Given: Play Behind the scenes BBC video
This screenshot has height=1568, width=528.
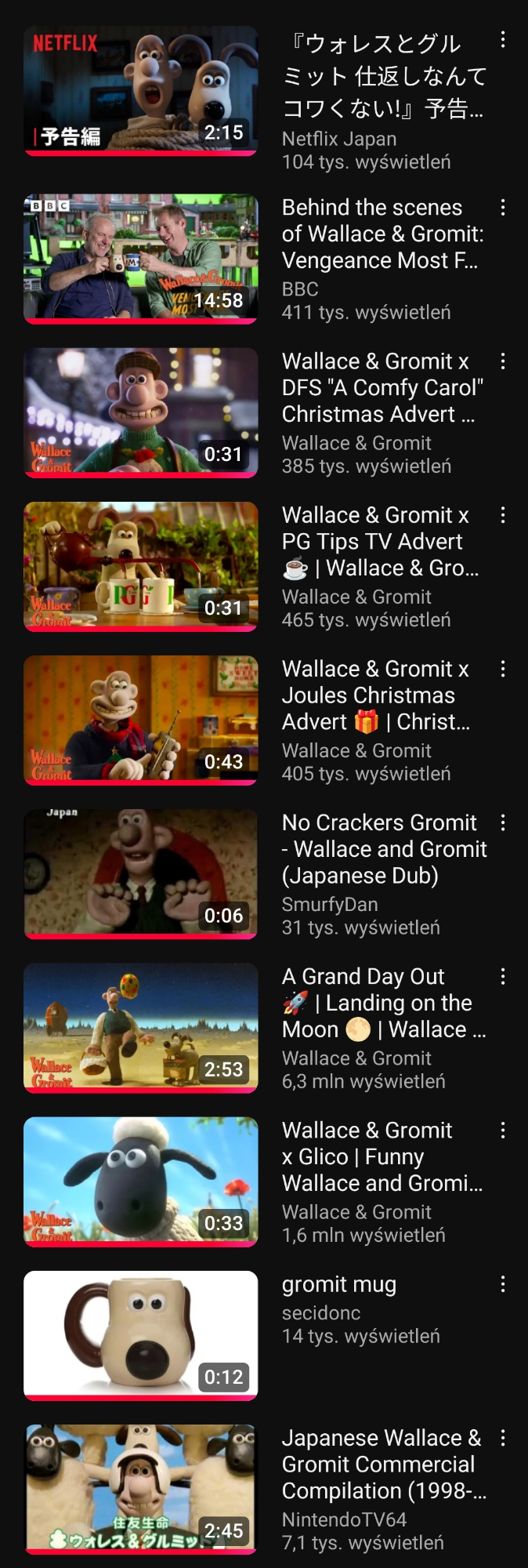Looking at the screenshot, I should click(141, 258).
